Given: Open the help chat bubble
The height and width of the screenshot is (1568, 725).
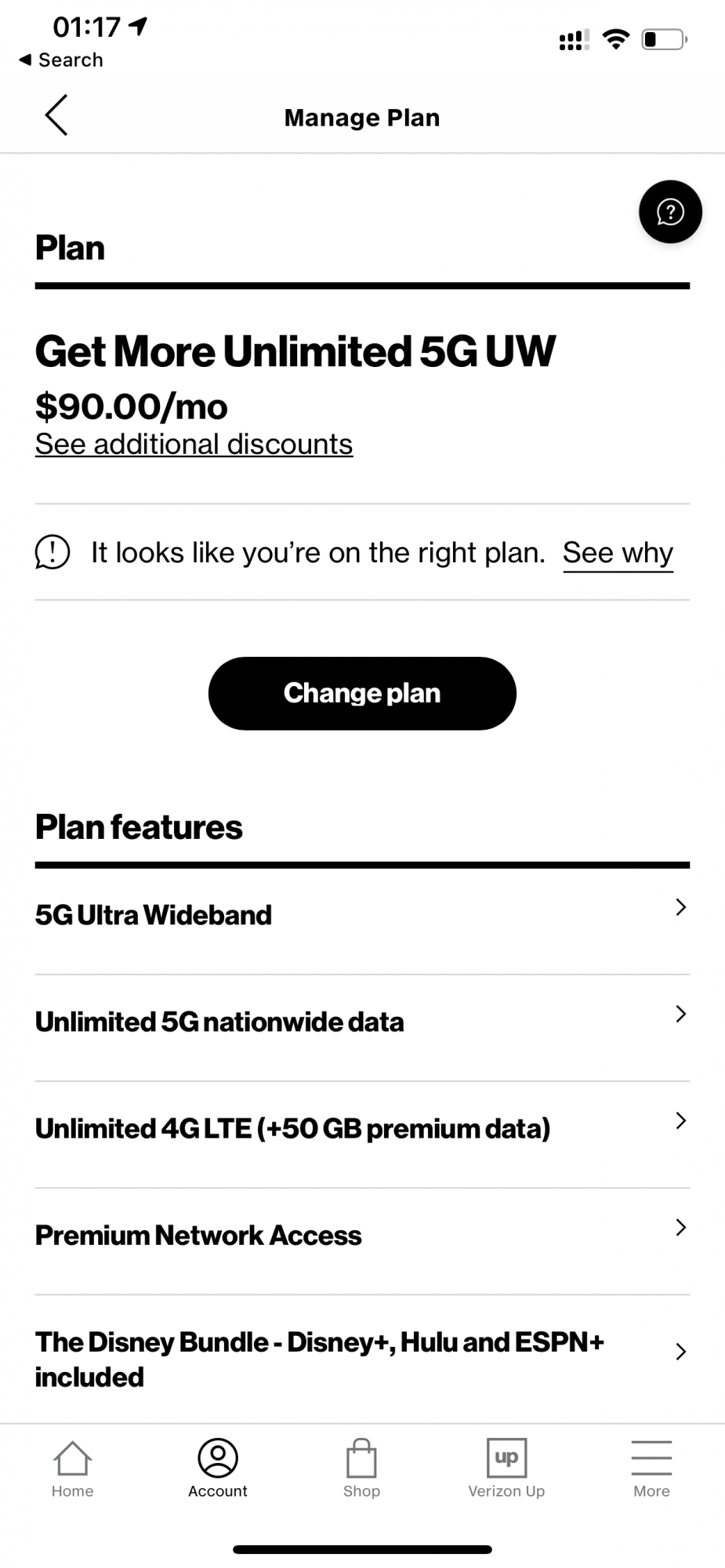Looking at the screenshot, I should pos(670,212).
